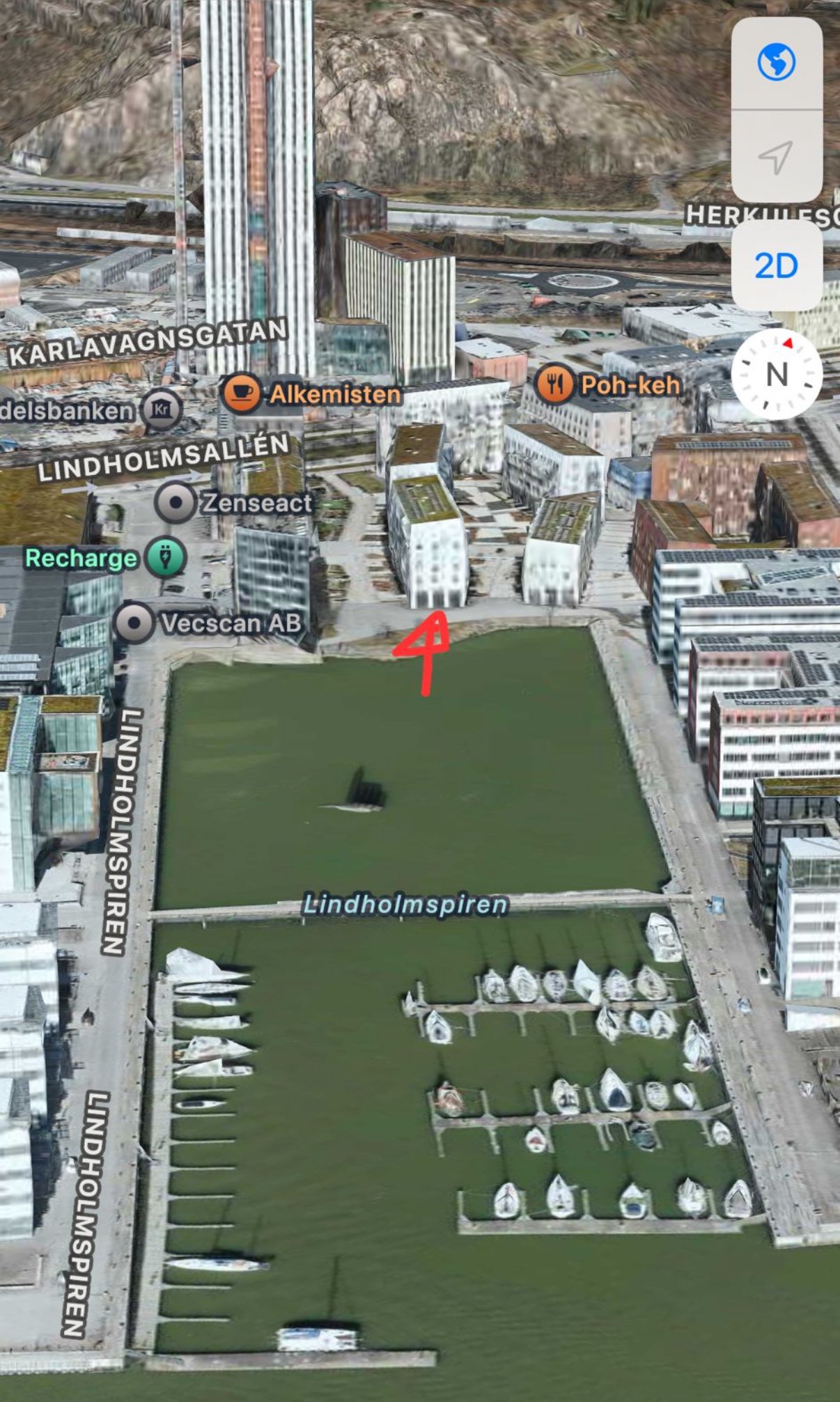Open the map mode globe button

[x=777, y=63]
